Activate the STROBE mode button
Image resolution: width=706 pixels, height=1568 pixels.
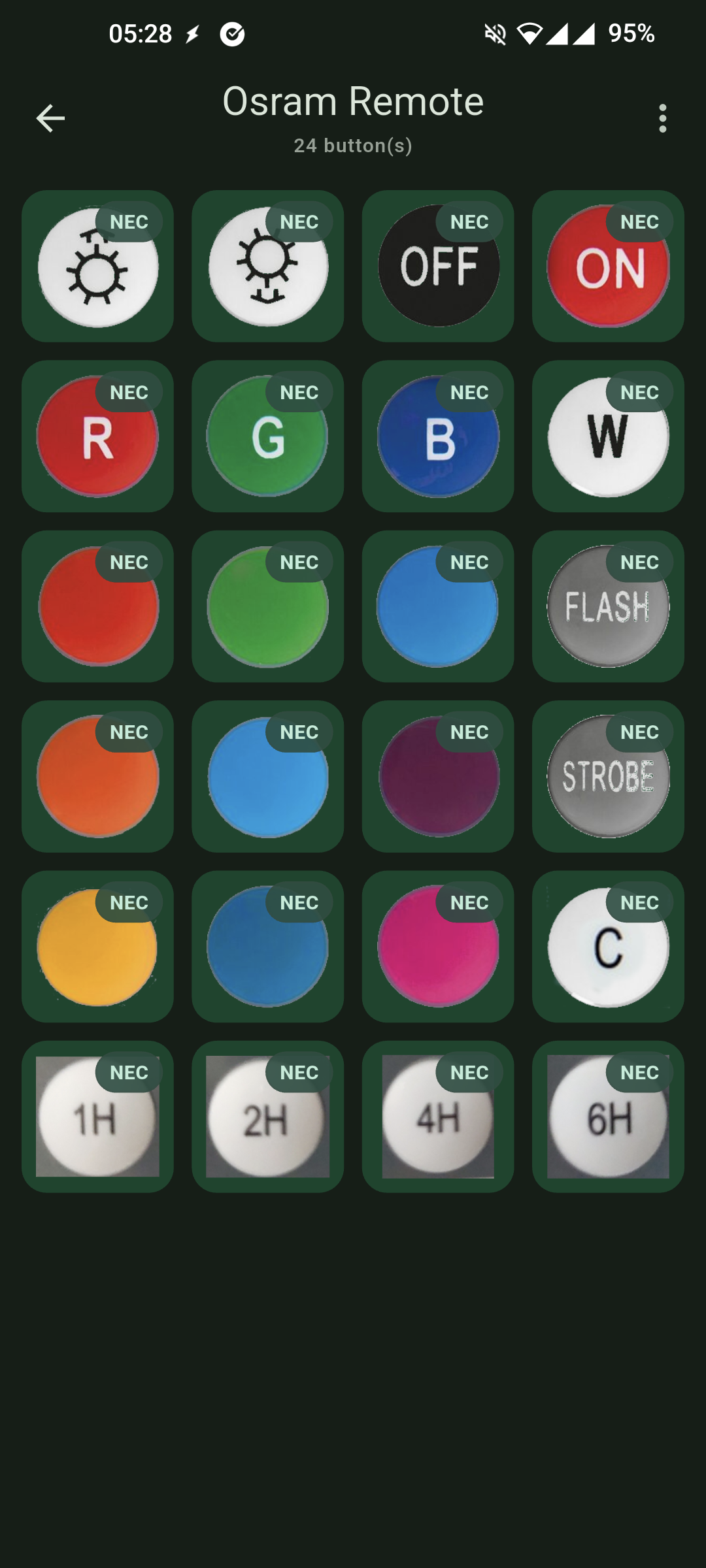coord(608,777)
